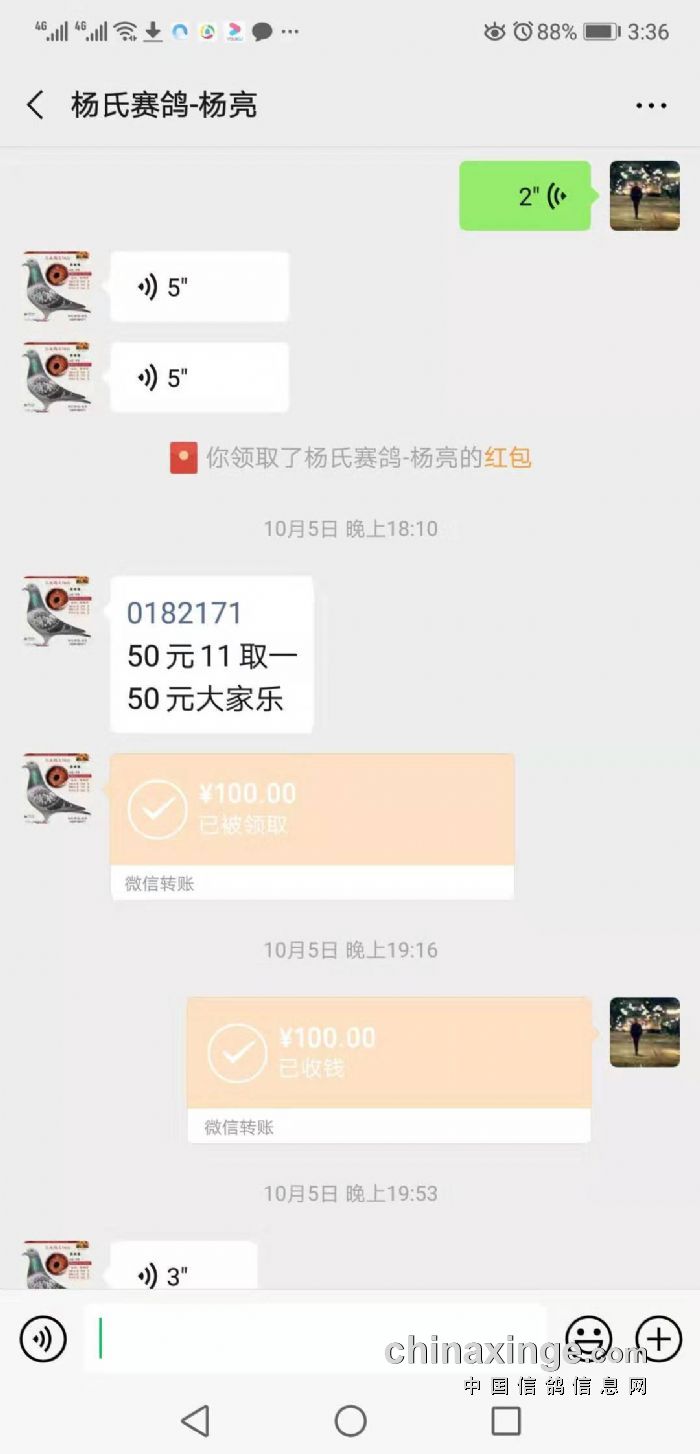Tap the system back button
Viewport: 700px width, 1454px height.
(x=195, y=1420)
